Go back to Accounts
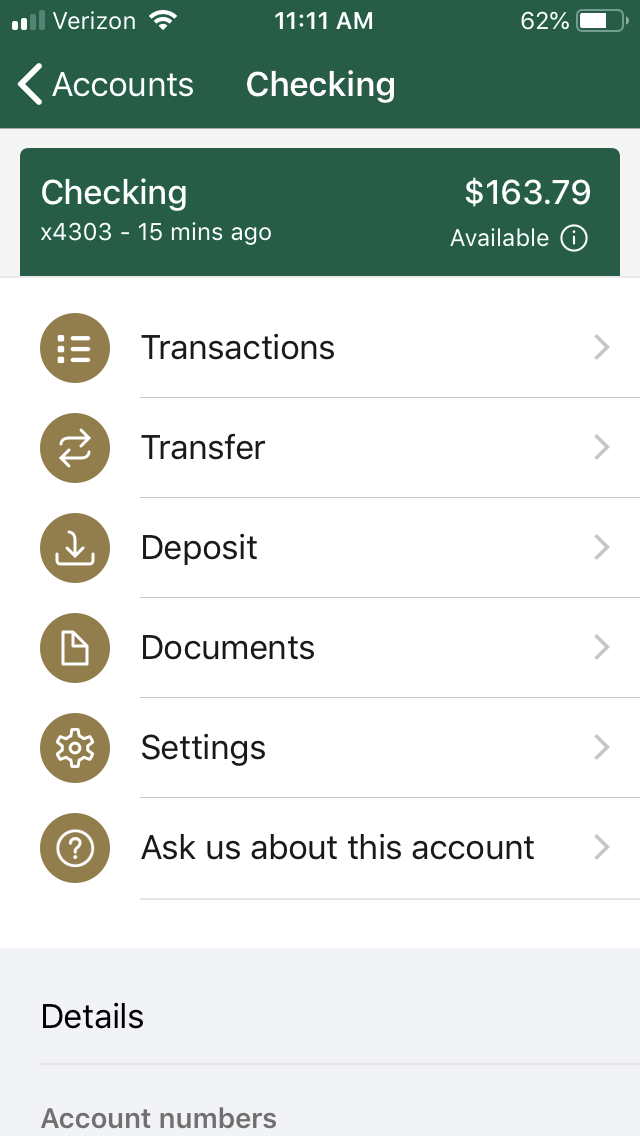 [x=106, y=85]
